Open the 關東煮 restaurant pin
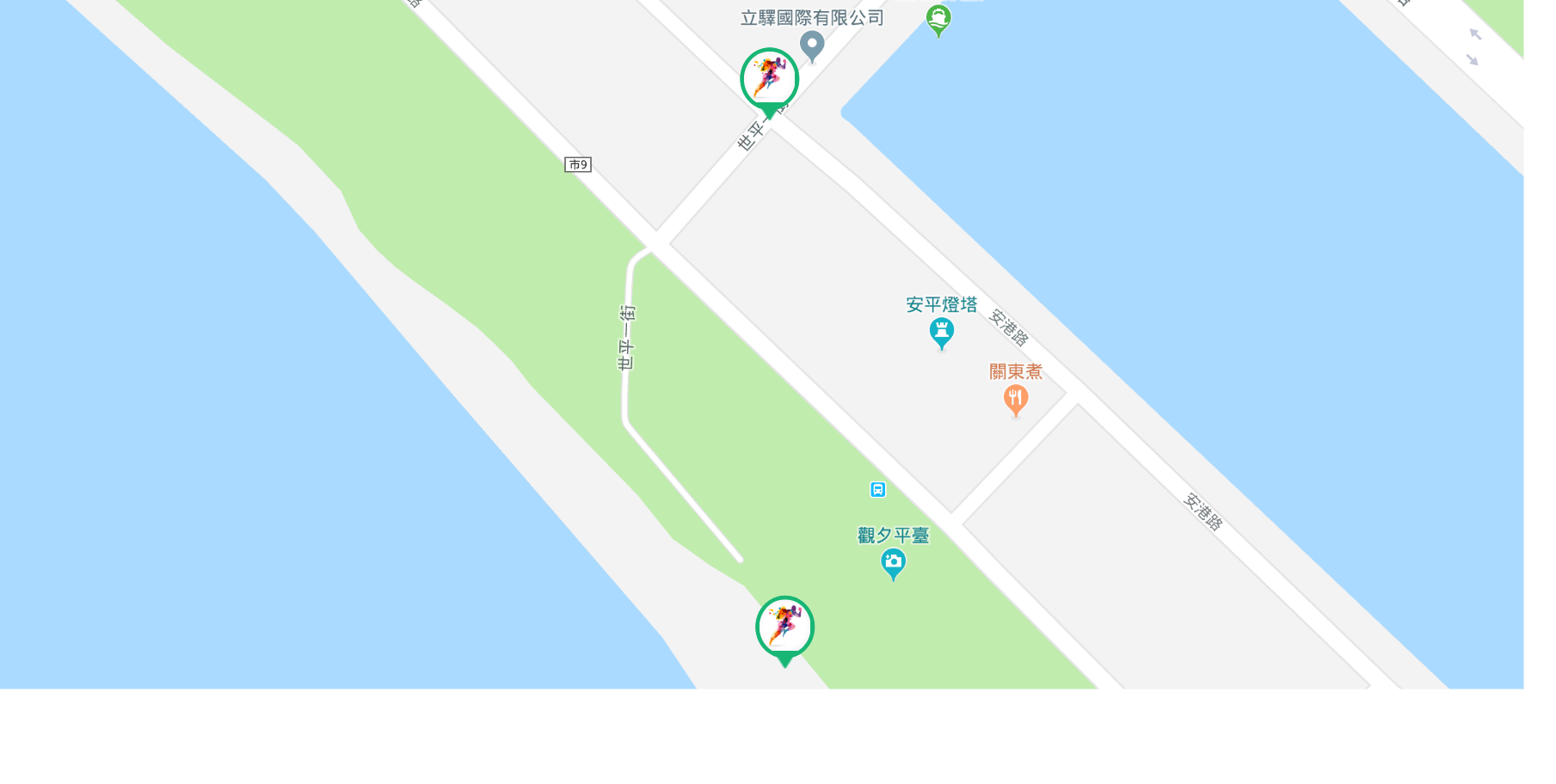 pos(1016,399)
